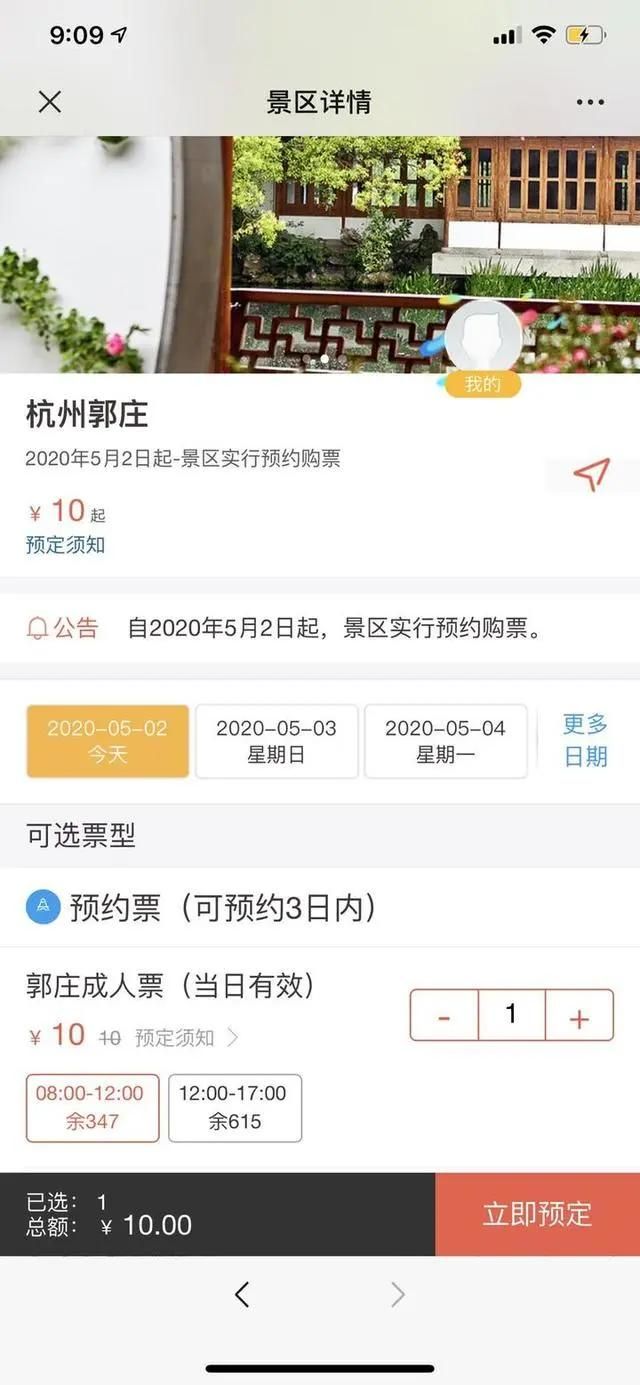
Task: Open the 预定须知 link under the price
Action: pyautogui.click(x=65, y=545)
